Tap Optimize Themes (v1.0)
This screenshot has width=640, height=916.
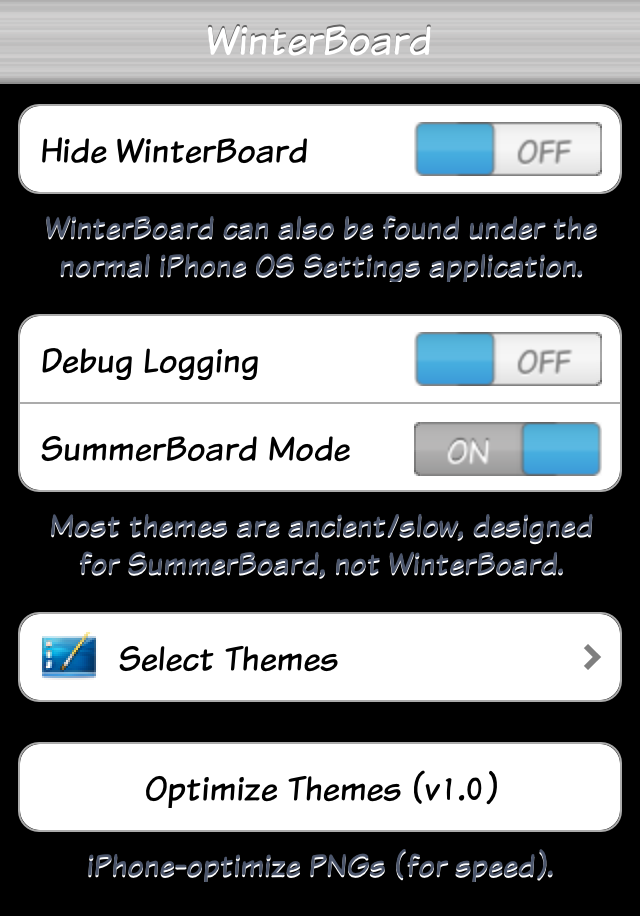pyautogui.click(x=320, y=788)
